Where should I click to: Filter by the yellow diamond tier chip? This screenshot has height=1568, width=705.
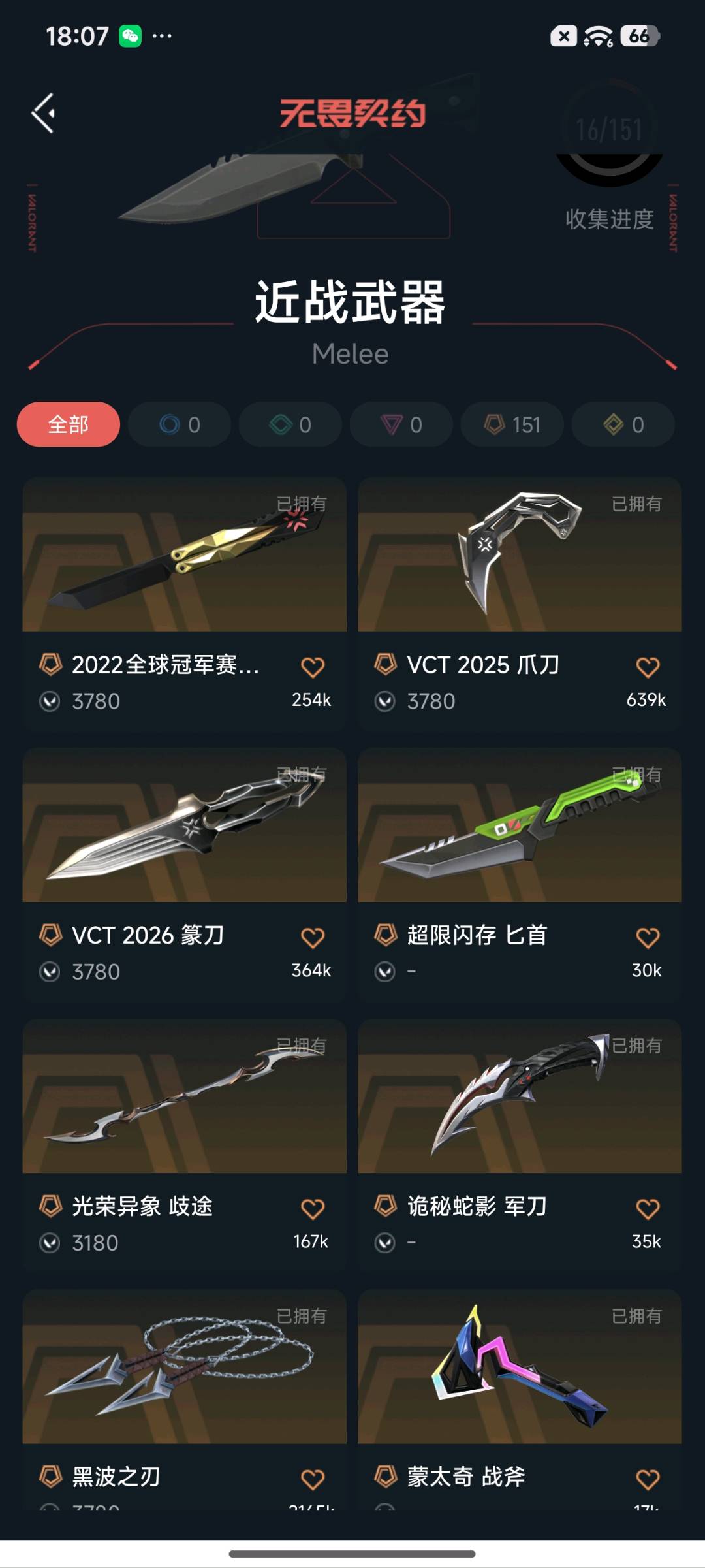click(x=623, y=424)
